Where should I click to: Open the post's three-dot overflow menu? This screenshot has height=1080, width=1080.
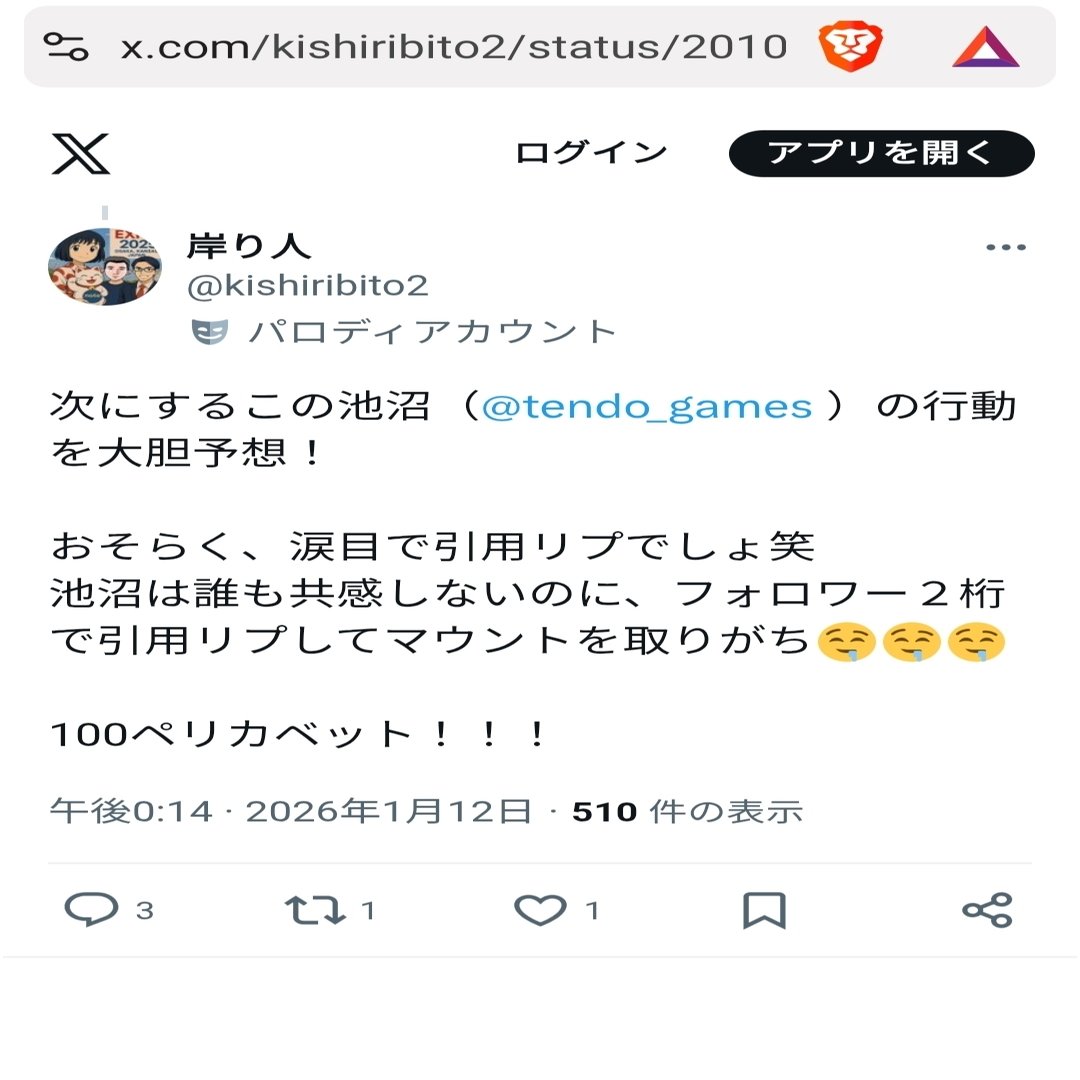tap(1005, 248)
